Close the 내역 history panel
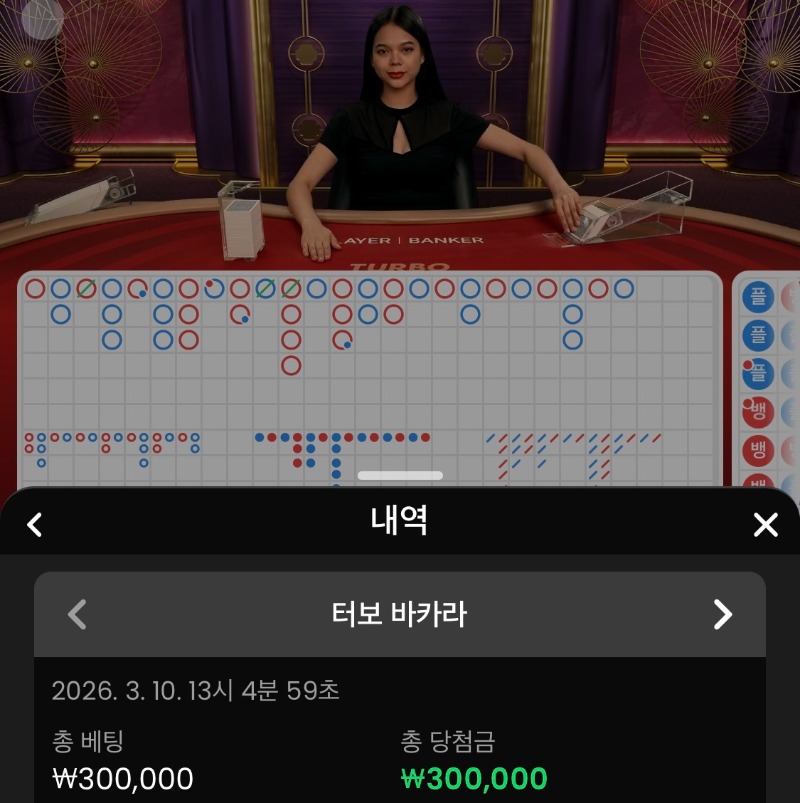This screenshot has height=803, width=800. 765,525
